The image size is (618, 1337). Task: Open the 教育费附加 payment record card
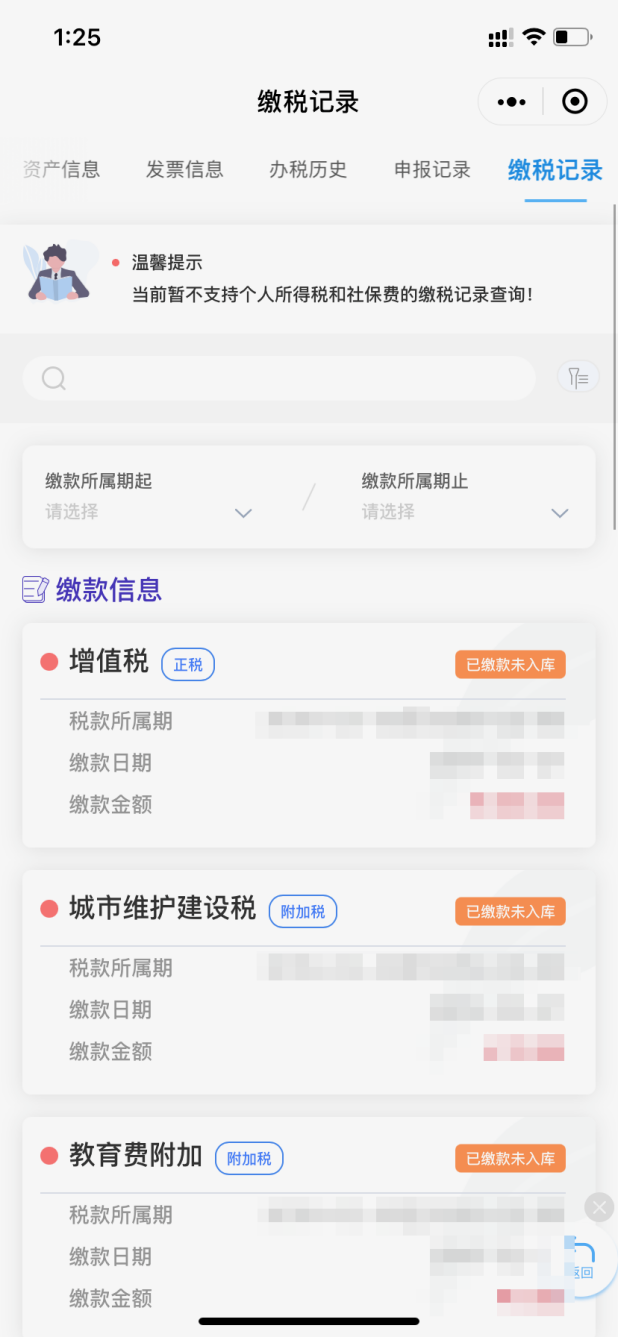tap(309, 1227)
